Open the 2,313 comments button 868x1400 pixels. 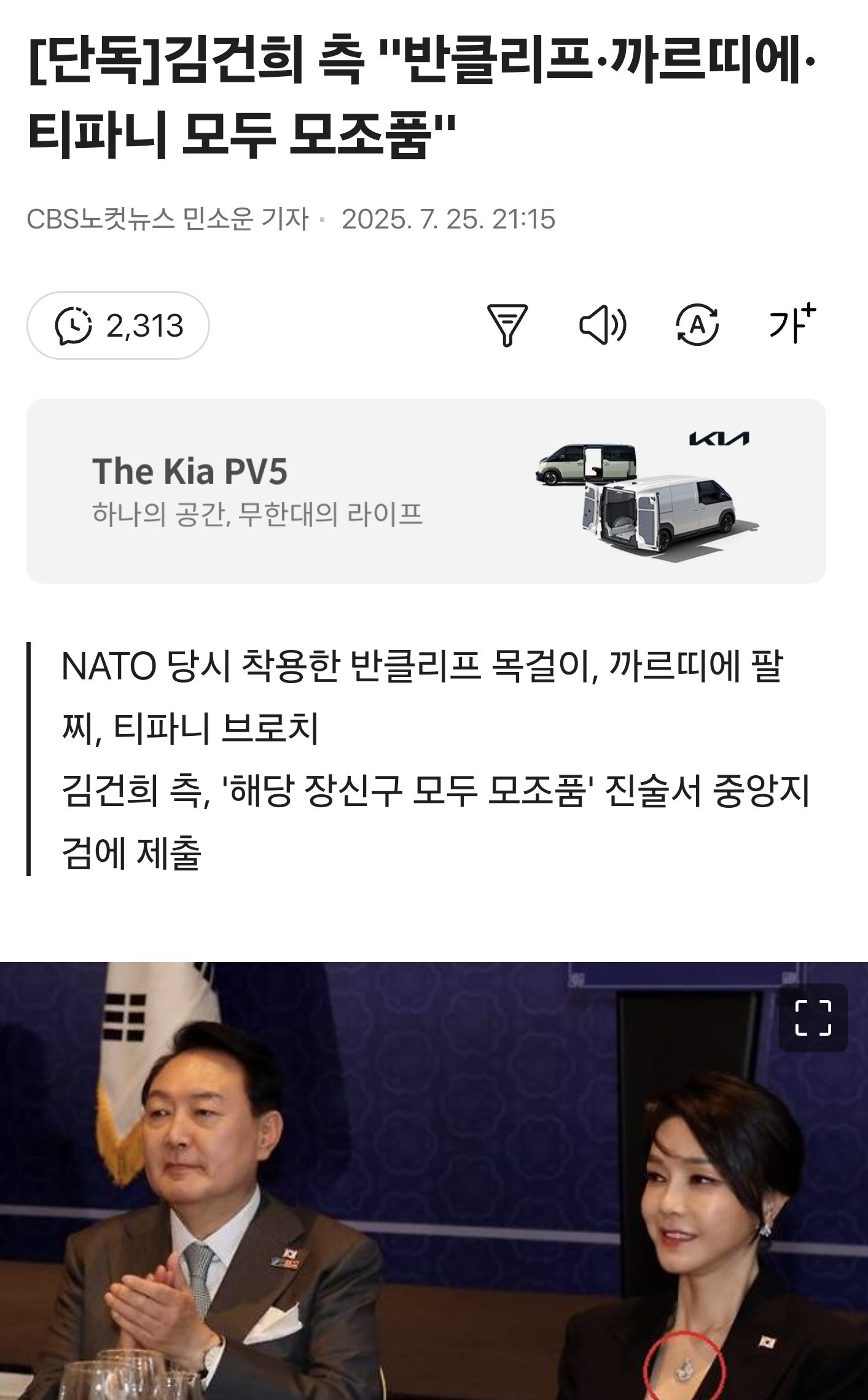point(118,326)
